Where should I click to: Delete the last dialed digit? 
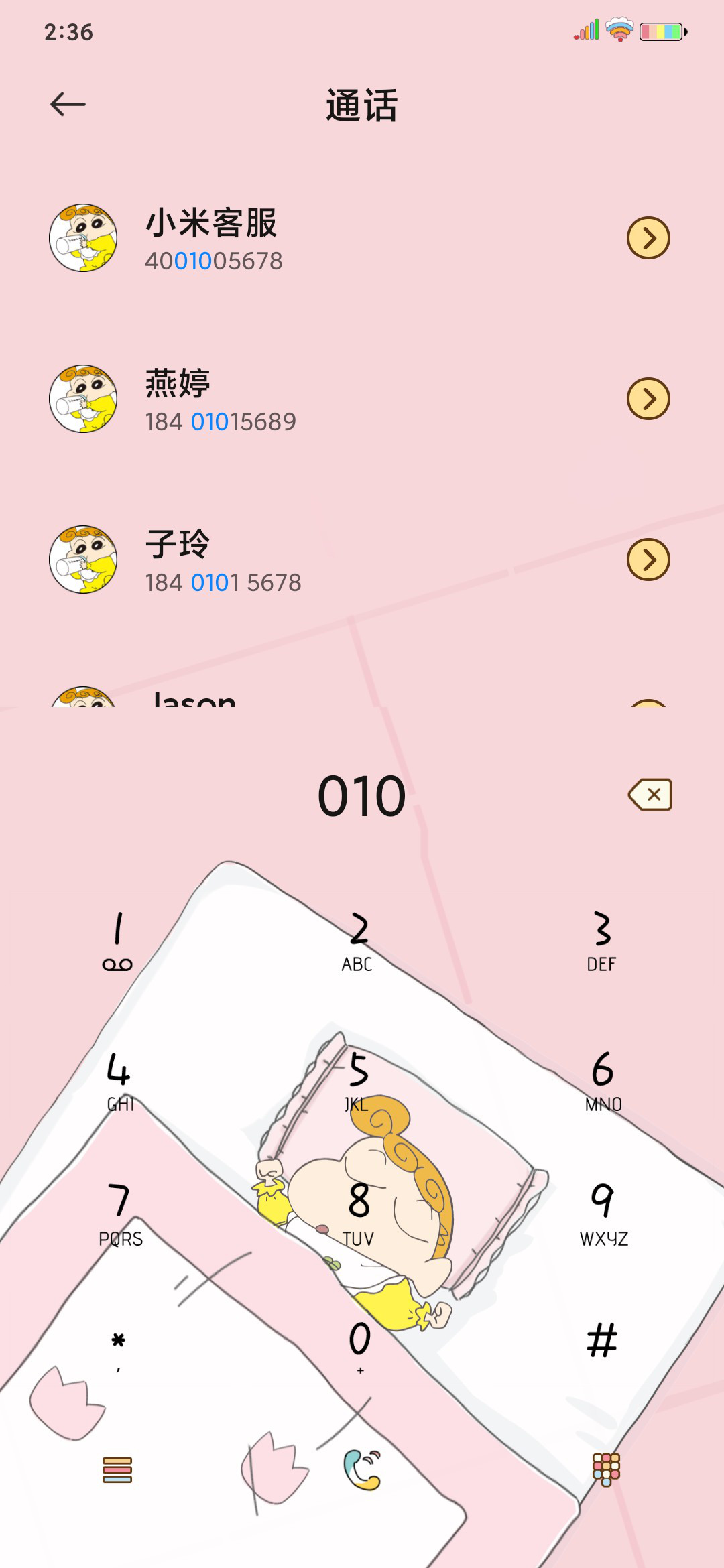650,795
